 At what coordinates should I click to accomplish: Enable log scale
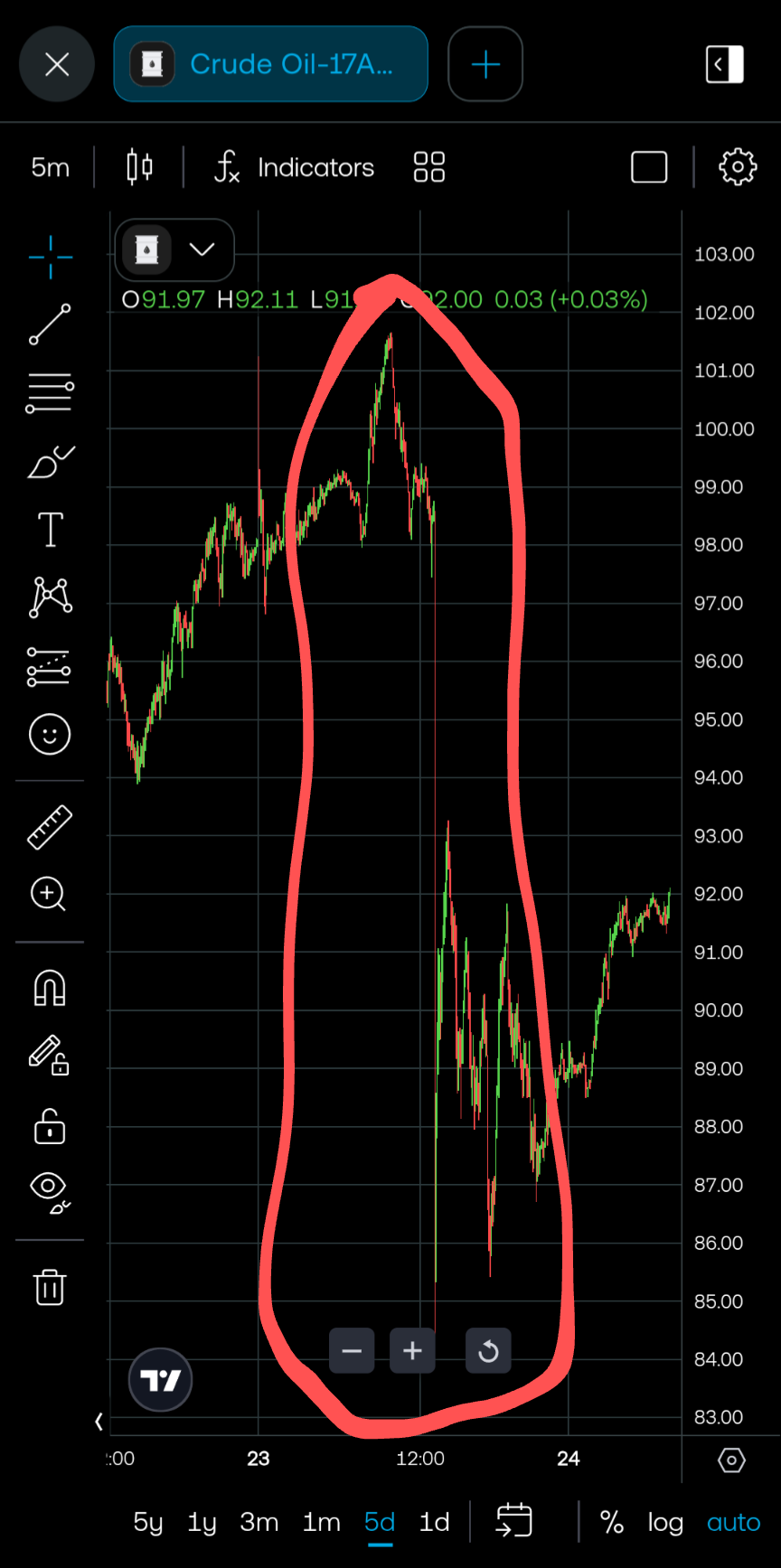(665, 1523)
